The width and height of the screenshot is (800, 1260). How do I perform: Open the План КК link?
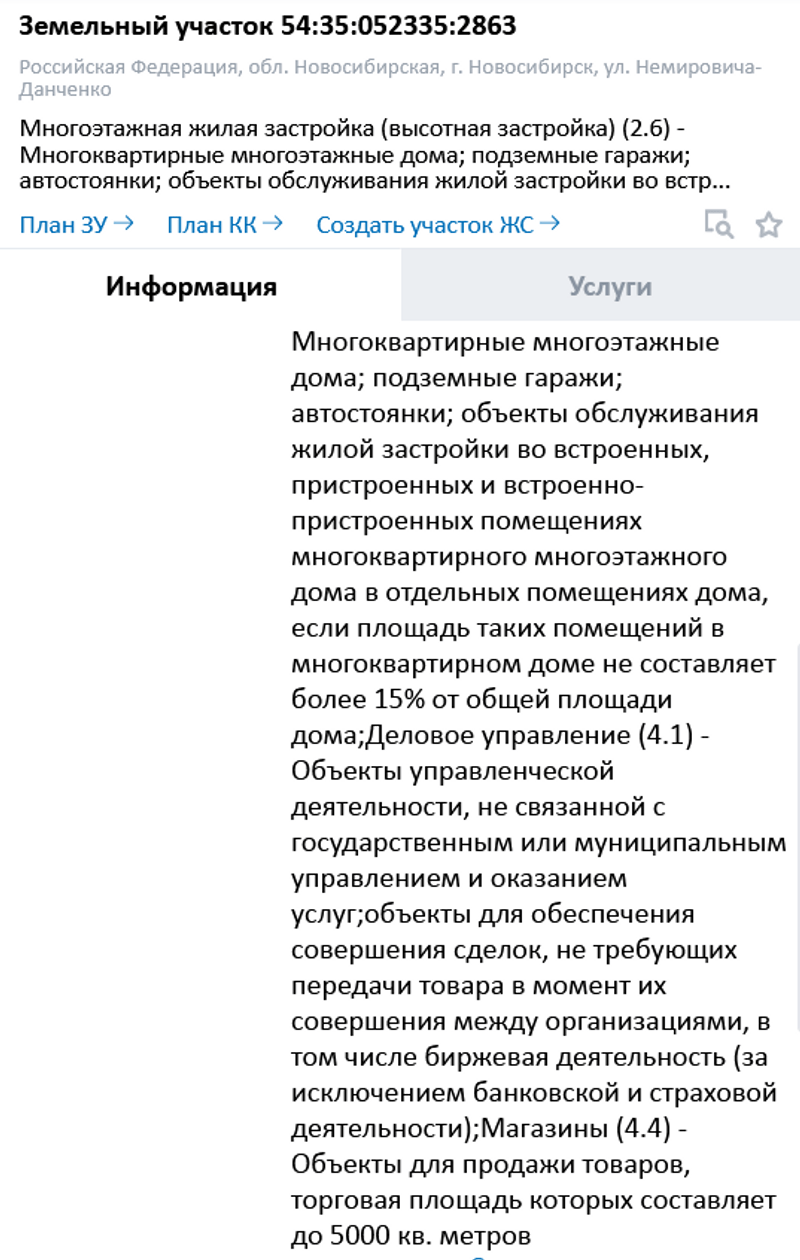point(224,224)
